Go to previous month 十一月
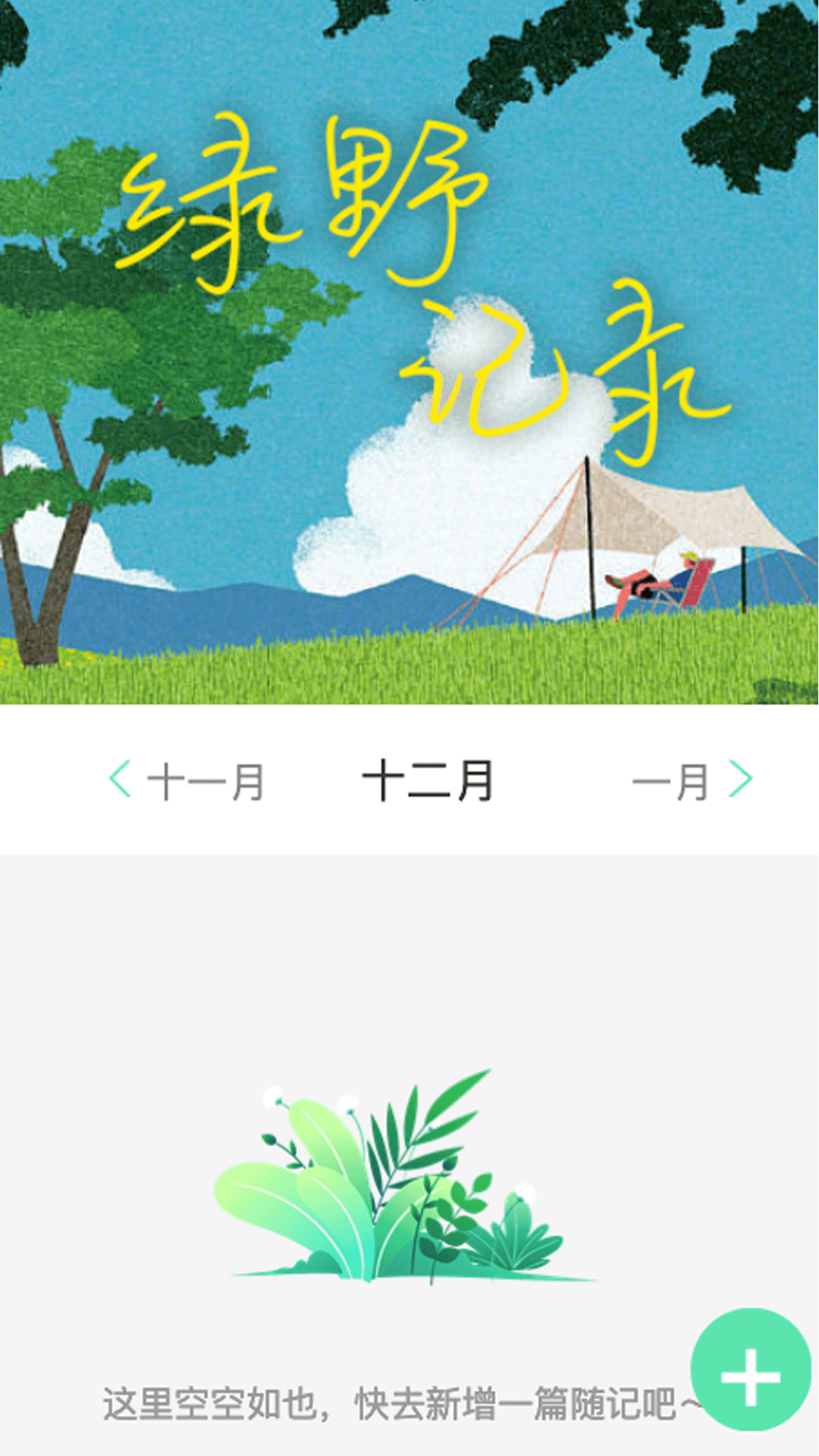819x1456 pixels. point(187,781)
